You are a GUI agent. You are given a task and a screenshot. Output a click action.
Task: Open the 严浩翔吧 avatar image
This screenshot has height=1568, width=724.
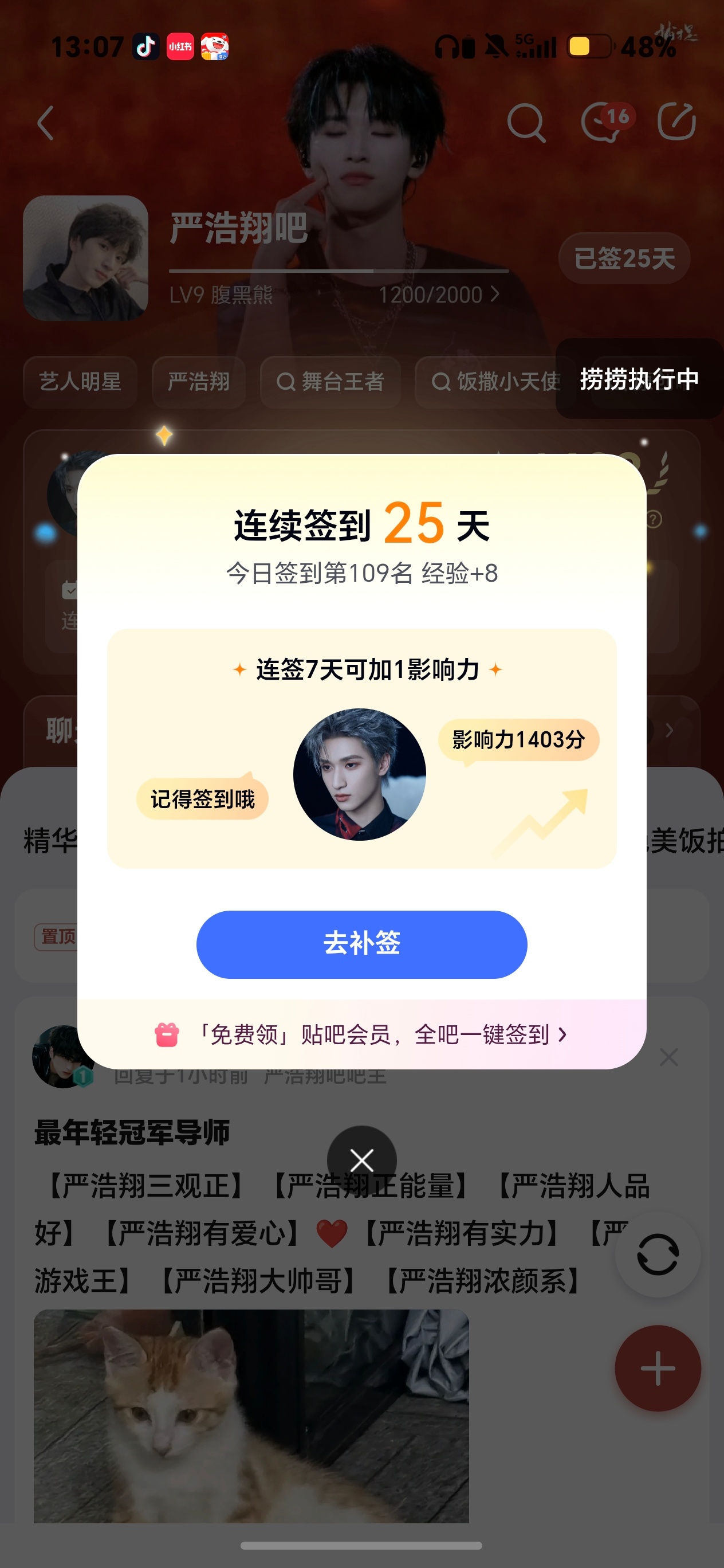click(86, 258)
